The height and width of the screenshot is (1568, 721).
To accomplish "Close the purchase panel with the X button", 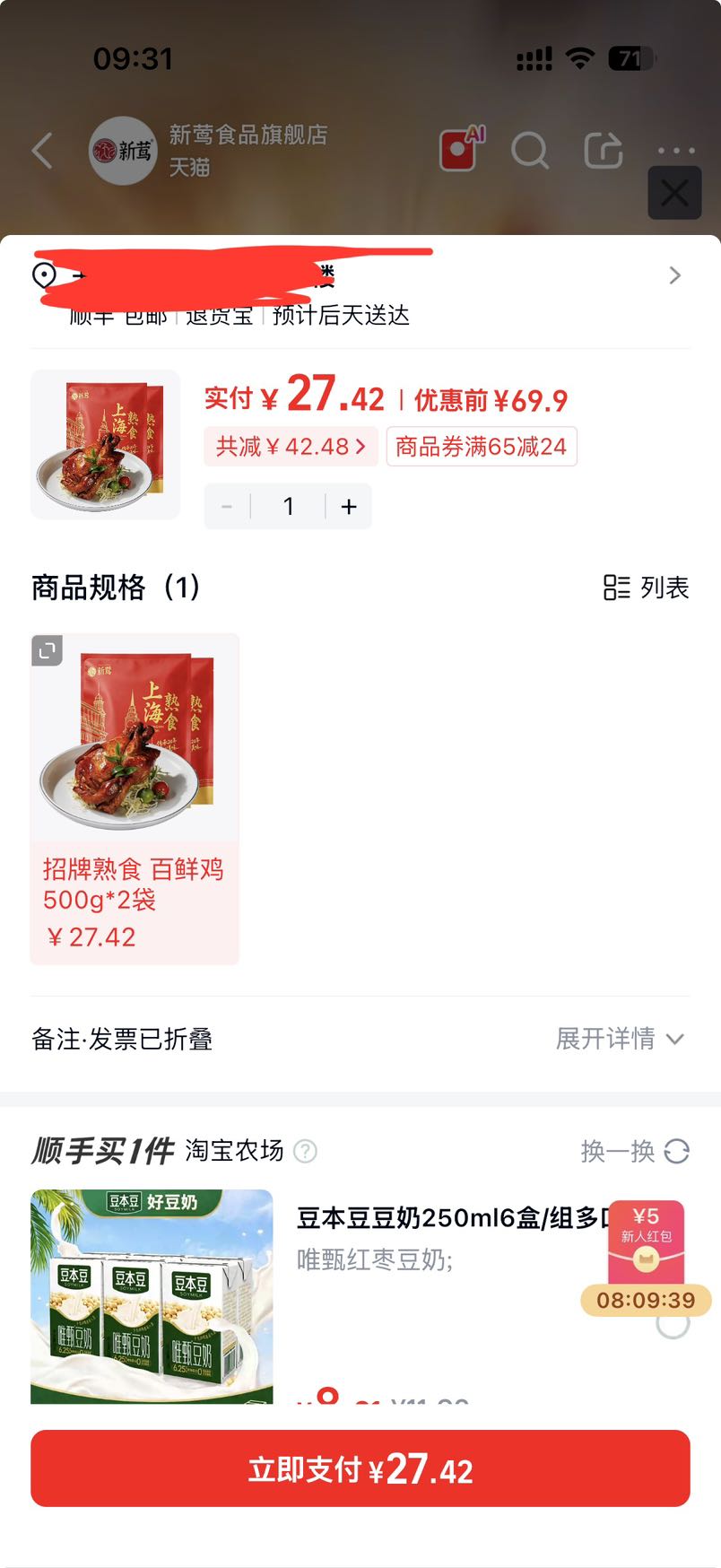I will [x=674, y=193].
